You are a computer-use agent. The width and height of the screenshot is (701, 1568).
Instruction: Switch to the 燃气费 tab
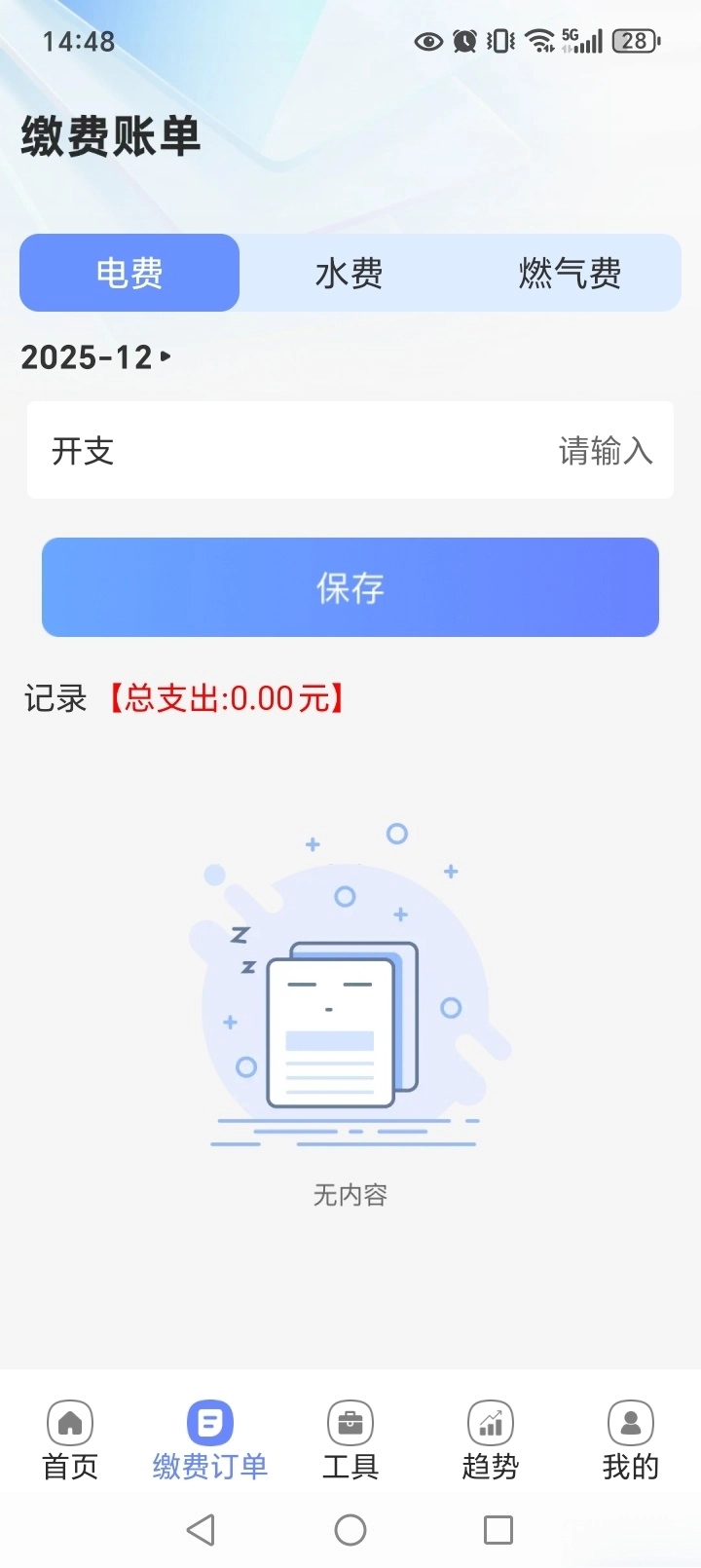[571, 273]
